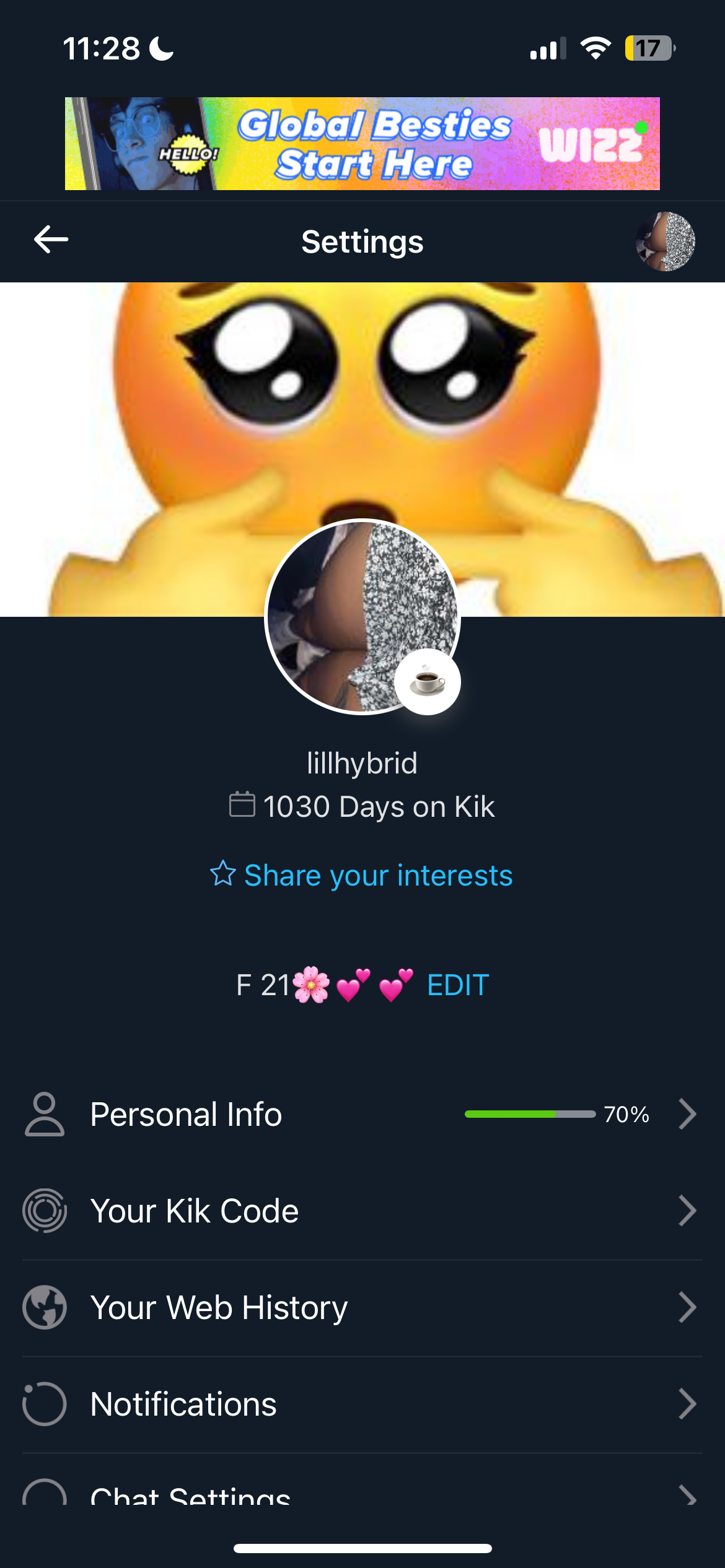Tap the small profile avatar beside Settings
This screenshot has height=1568, width=725.
tap(666, 242)
